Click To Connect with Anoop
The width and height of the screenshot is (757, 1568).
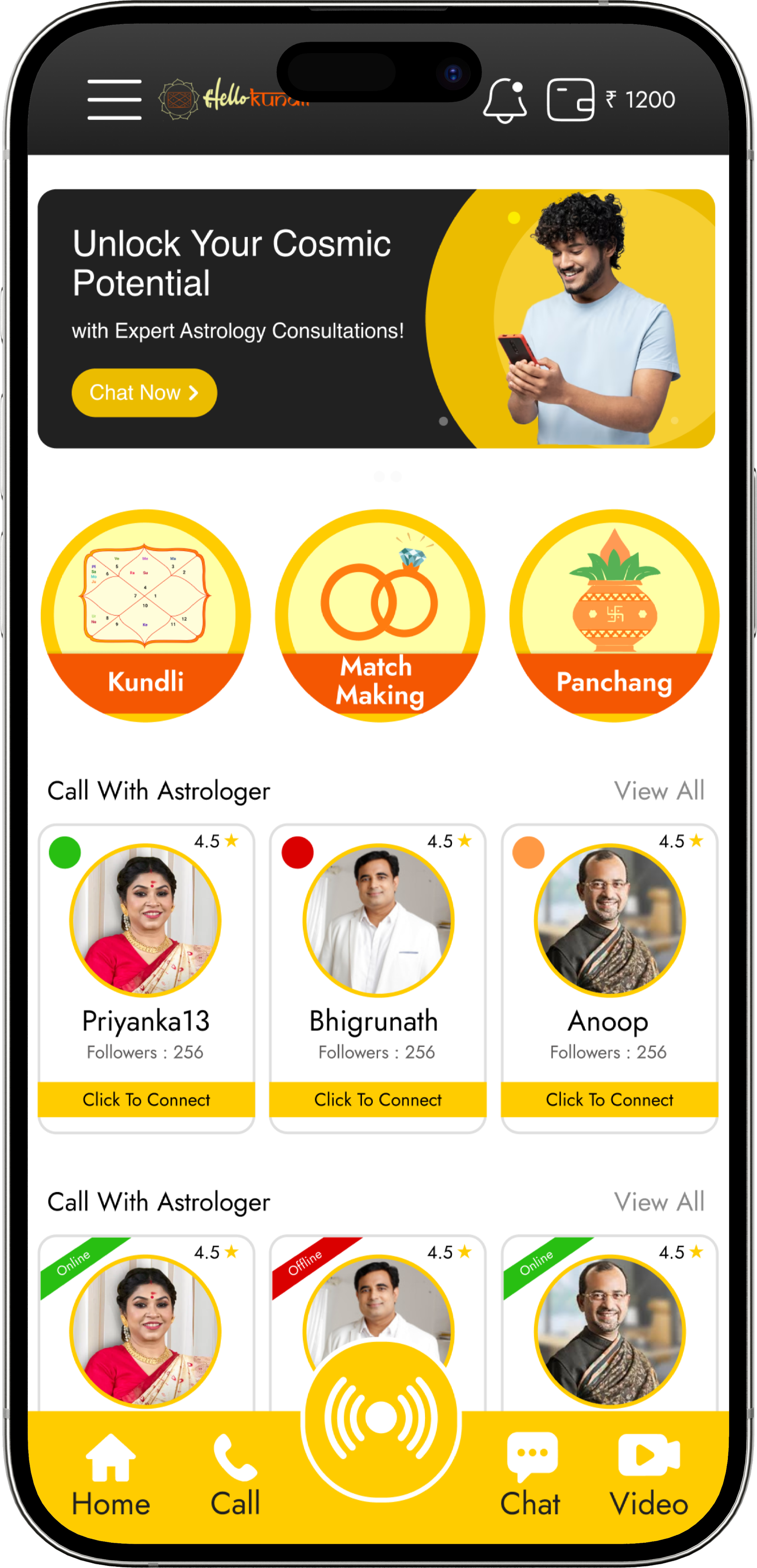tap(610, 1099)
